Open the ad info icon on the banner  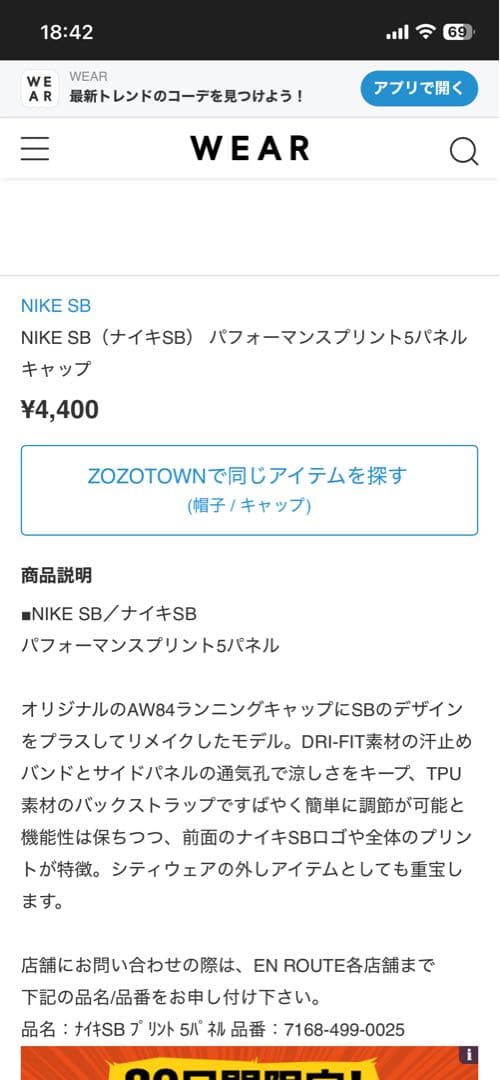(x=468, y=1055)
